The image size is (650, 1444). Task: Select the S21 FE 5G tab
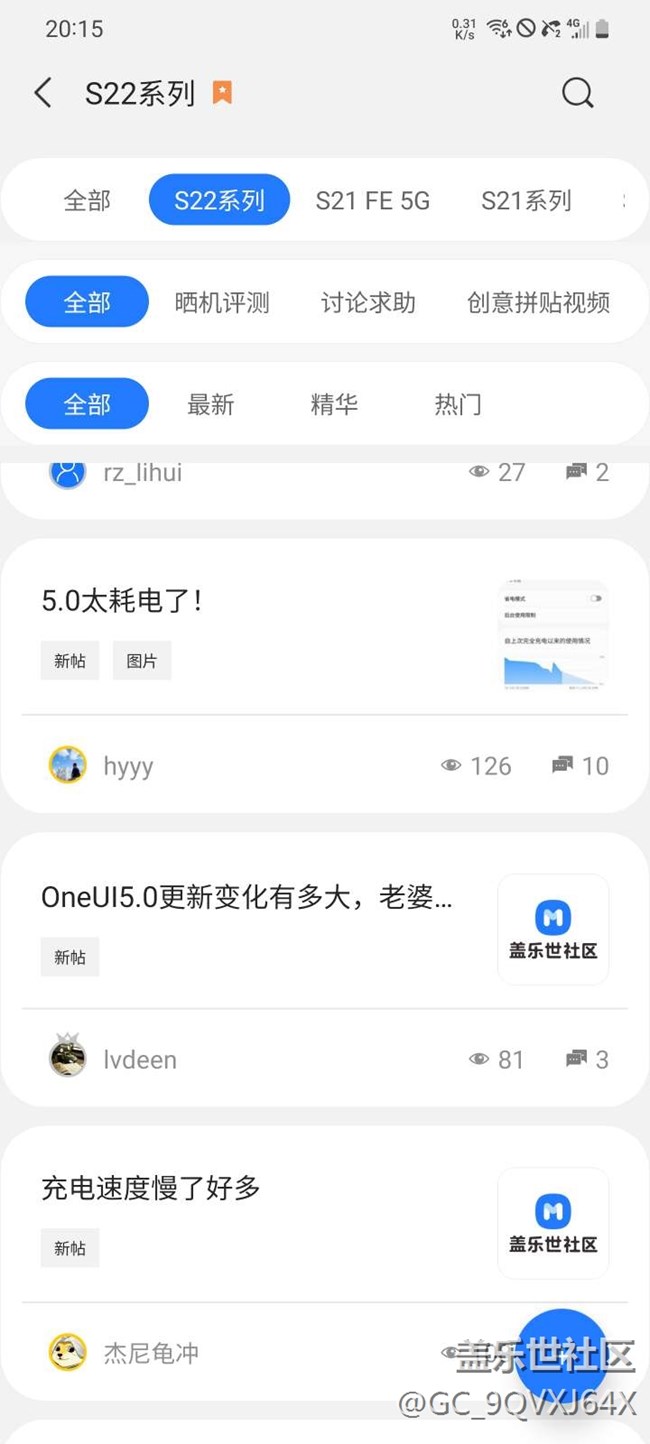pos(372,200)
